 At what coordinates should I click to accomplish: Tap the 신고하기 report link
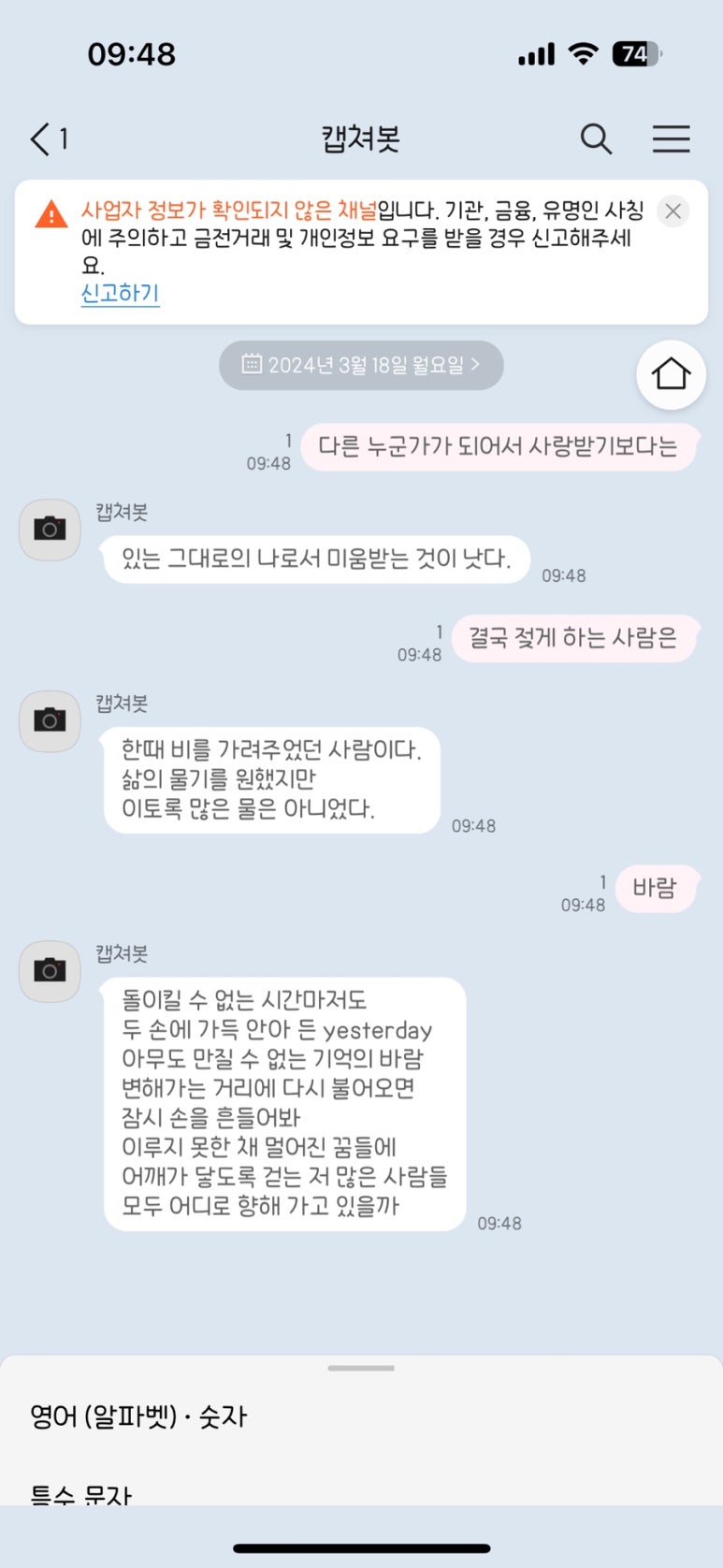tap(120, 294)
